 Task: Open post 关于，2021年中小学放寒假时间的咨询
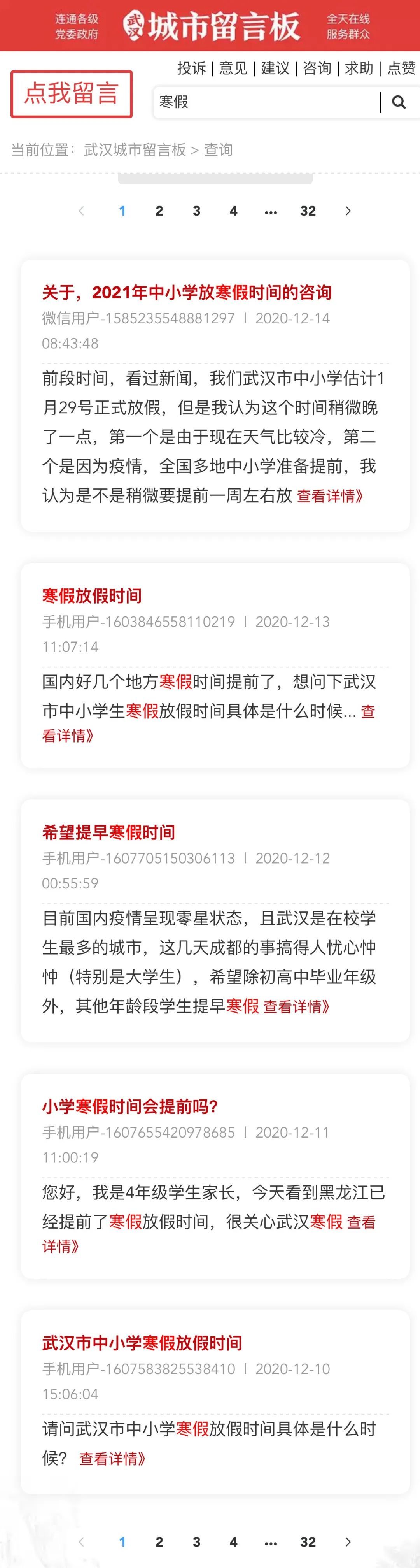tap(187, 292)
